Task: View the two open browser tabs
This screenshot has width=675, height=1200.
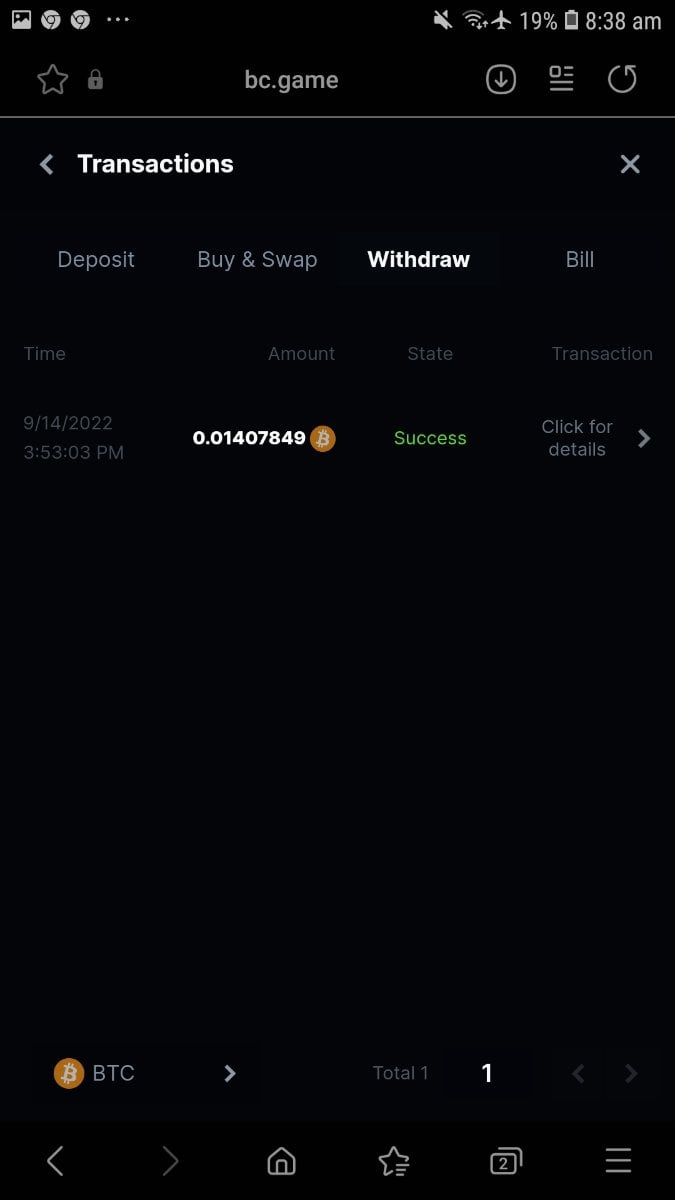Action: click(x=506, y=1161)
